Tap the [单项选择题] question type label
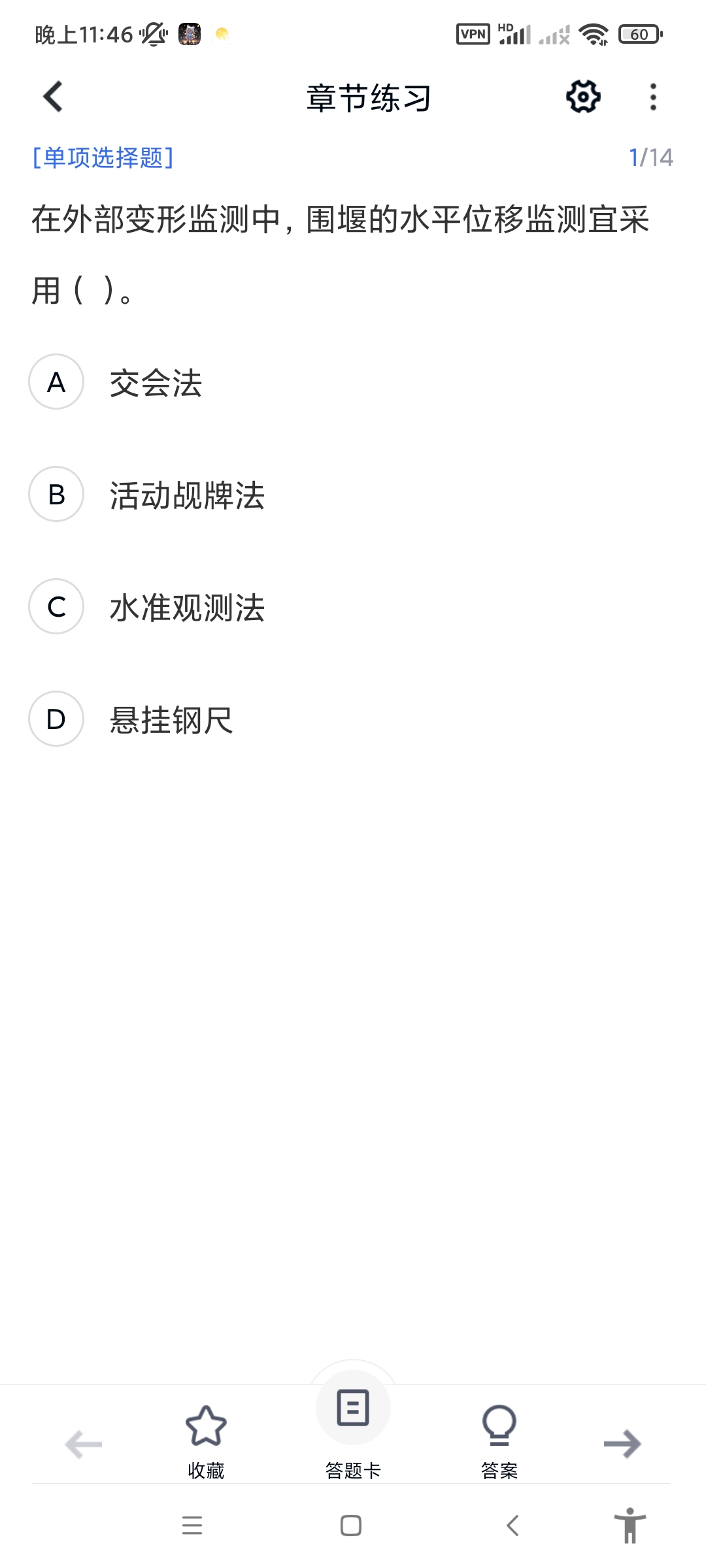 pos(103,157)
